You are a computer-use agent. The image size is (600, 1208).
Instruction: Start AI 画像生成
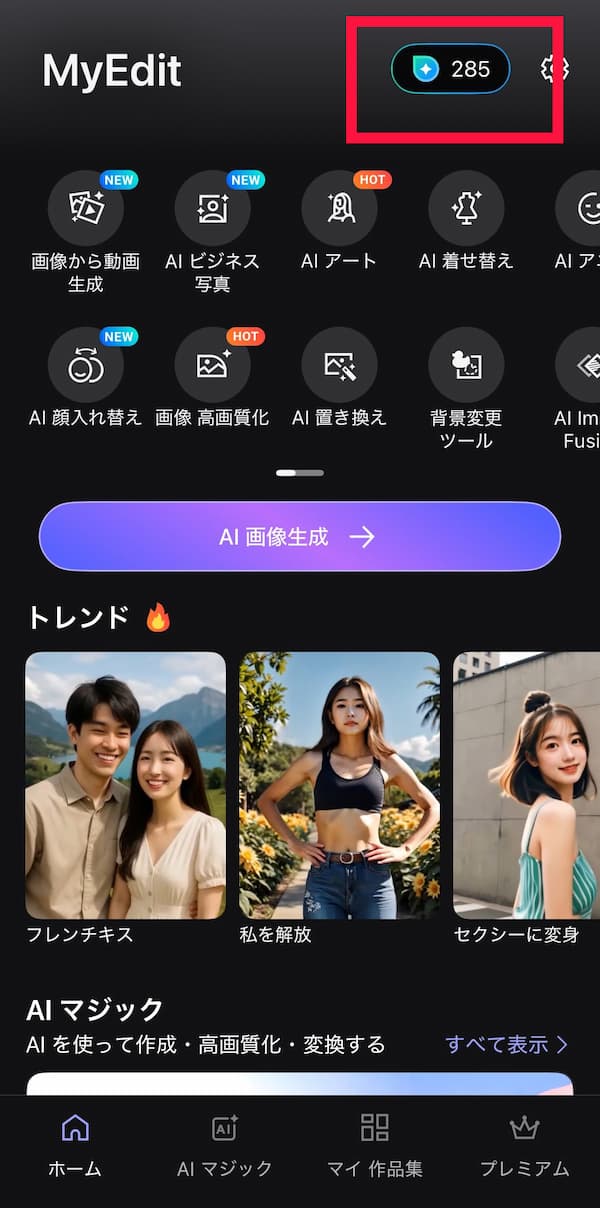299,537
